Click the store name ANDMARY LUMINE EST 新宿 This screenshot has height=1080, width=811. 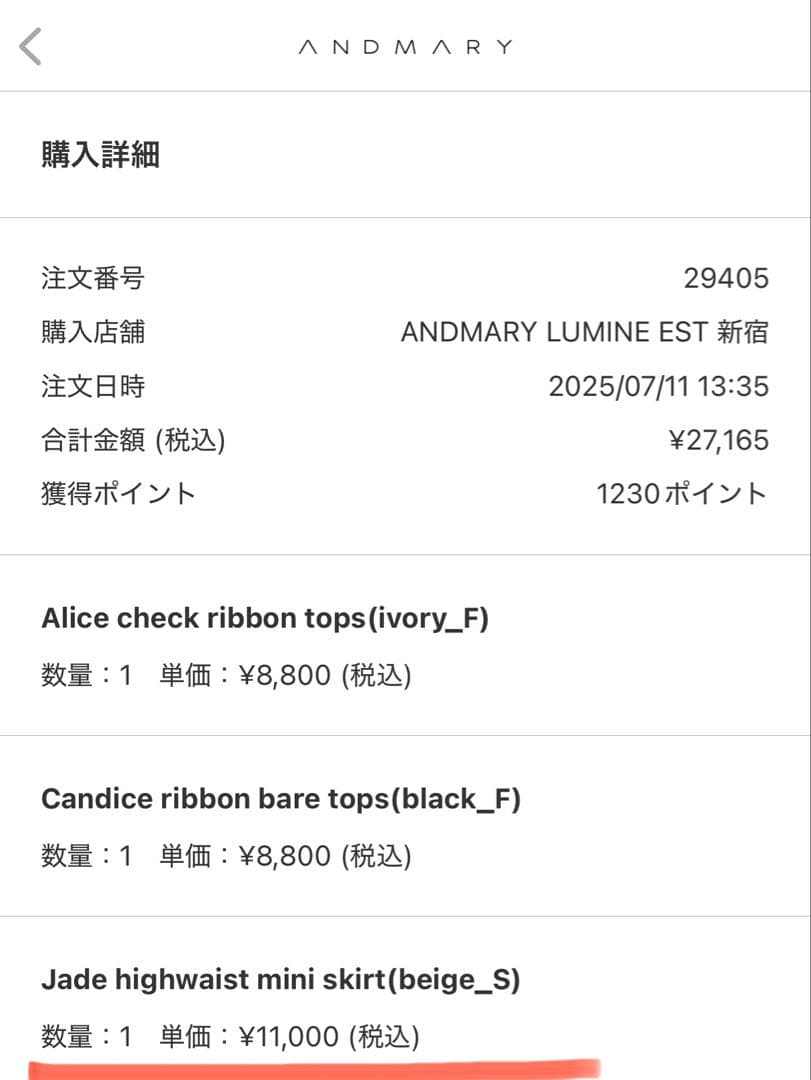583,333
